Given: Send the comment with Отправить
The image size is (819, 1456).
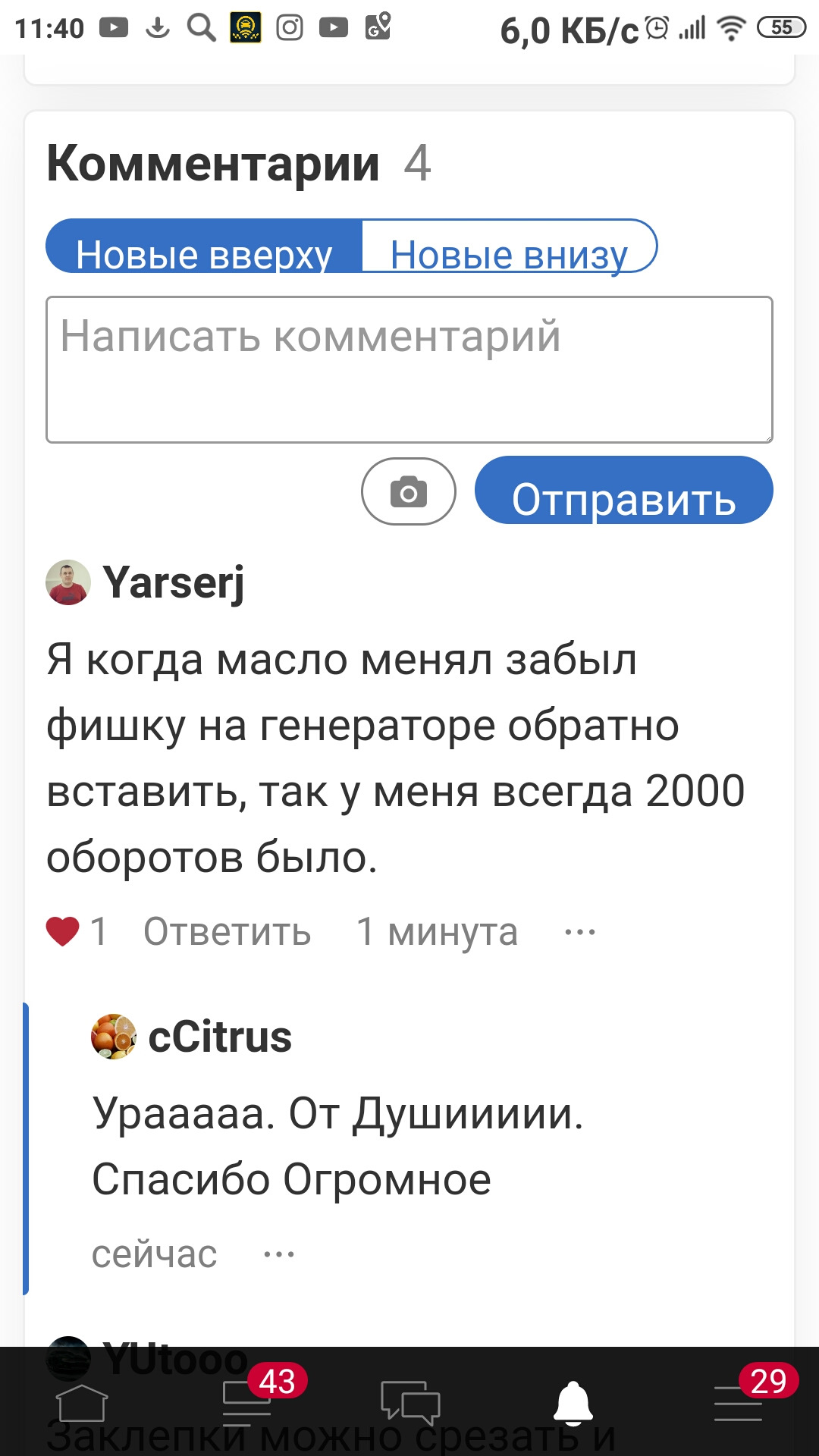Looking at the screenshot, I should [624, 491].
